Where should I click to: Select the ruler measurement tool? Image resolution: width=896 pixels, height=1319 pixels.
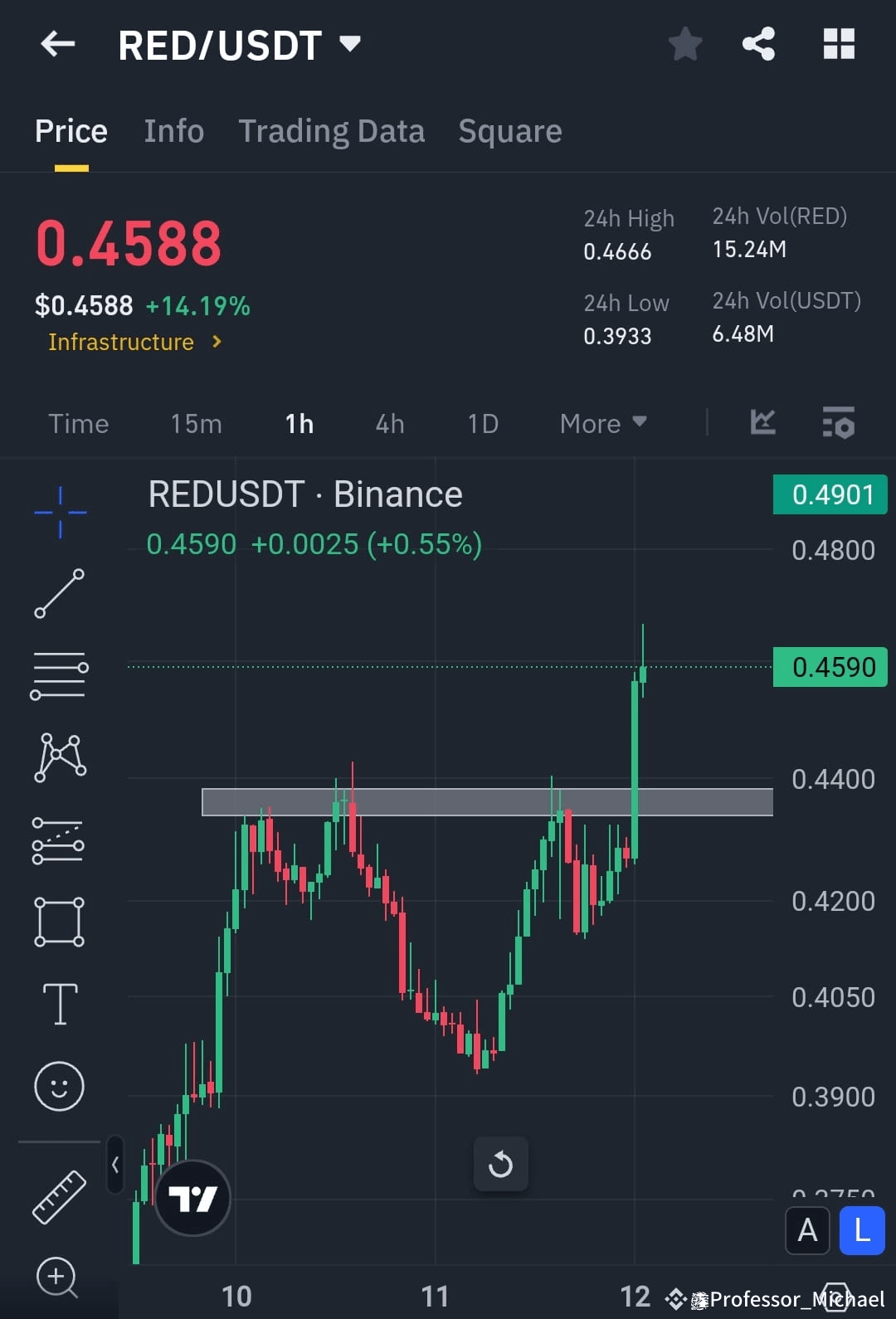59,1198
